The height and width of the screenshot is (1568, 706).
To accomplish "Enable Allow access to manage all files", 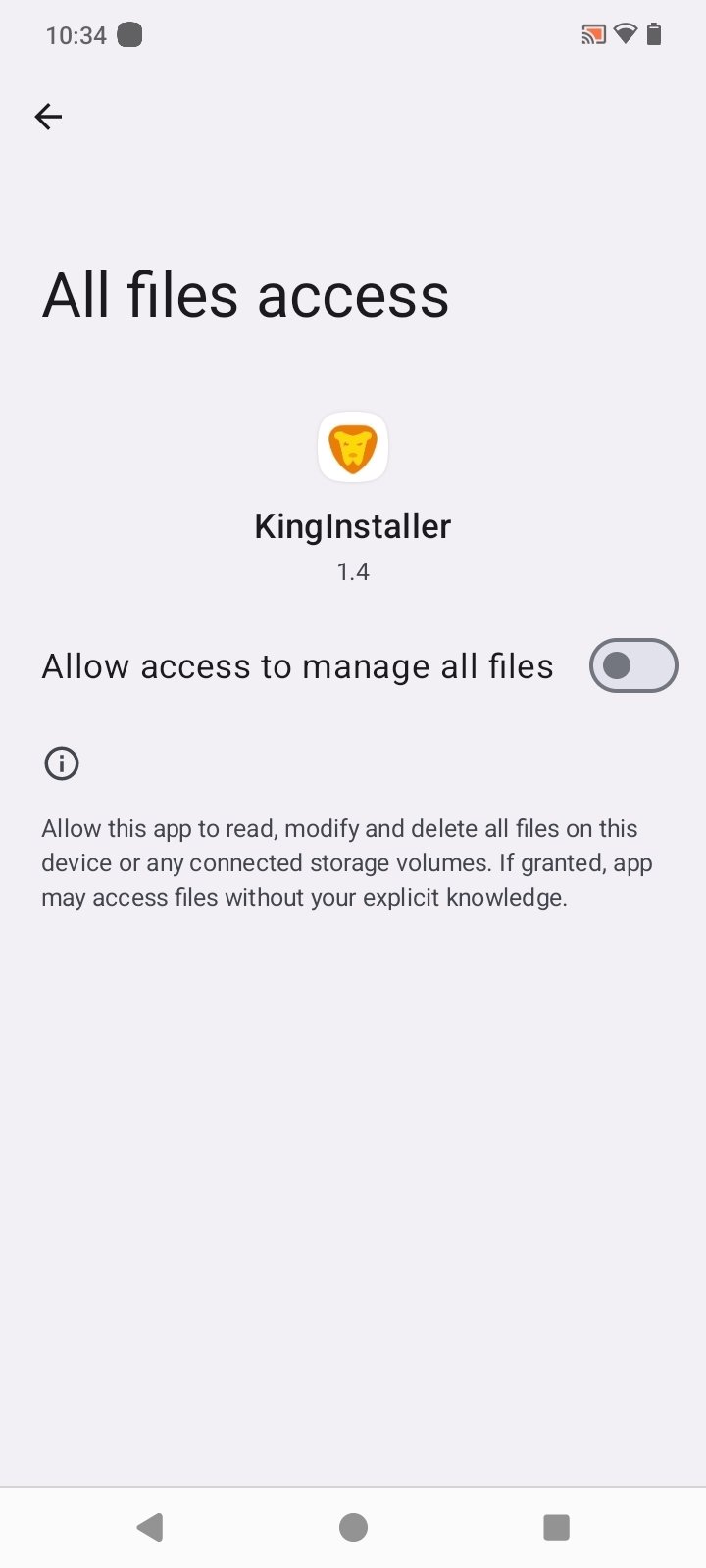I will (x=632, y=665).
